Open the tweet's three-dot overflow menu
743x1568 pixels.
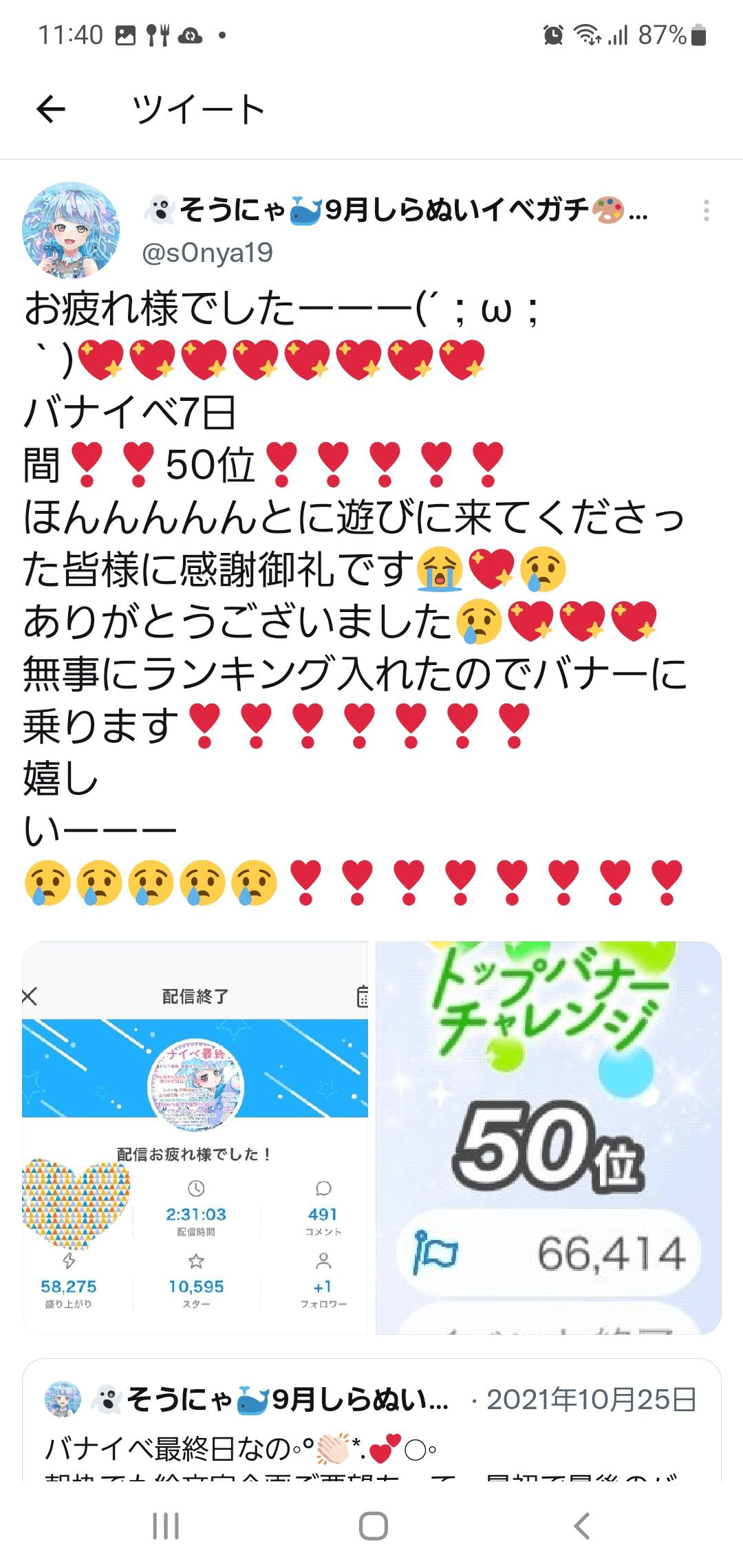[706, 210]
